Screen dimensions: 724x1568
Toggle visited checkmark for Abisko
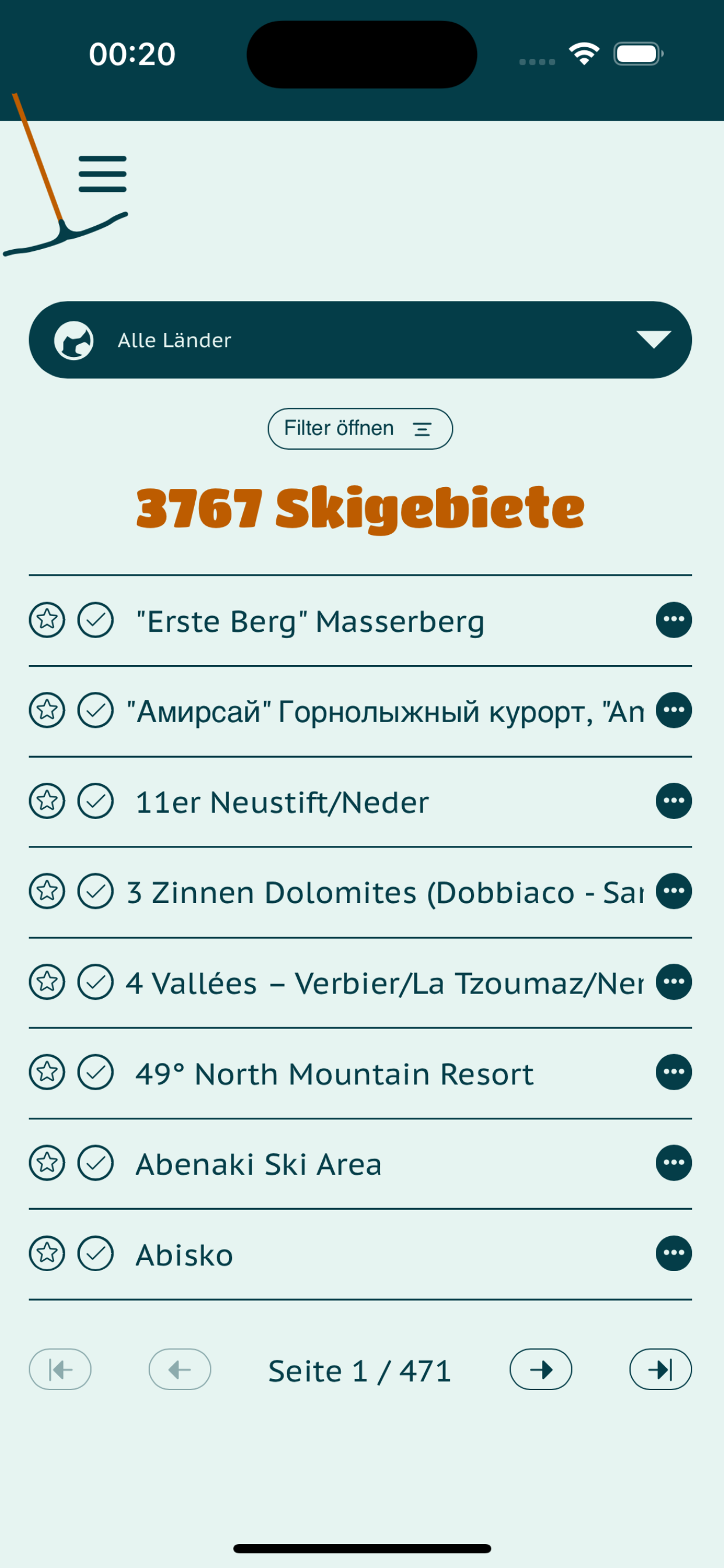point(96,1254)
